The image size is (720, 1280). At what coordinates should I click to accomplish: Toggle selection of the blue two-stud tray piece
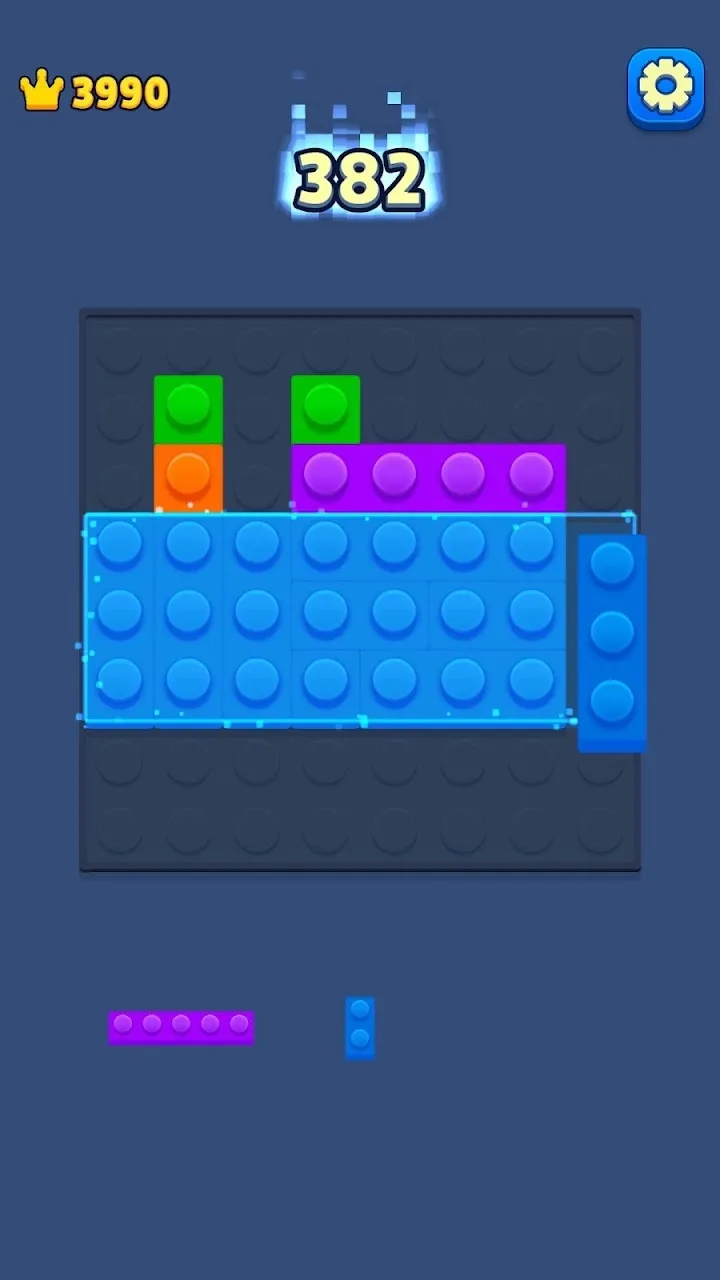358,1025
